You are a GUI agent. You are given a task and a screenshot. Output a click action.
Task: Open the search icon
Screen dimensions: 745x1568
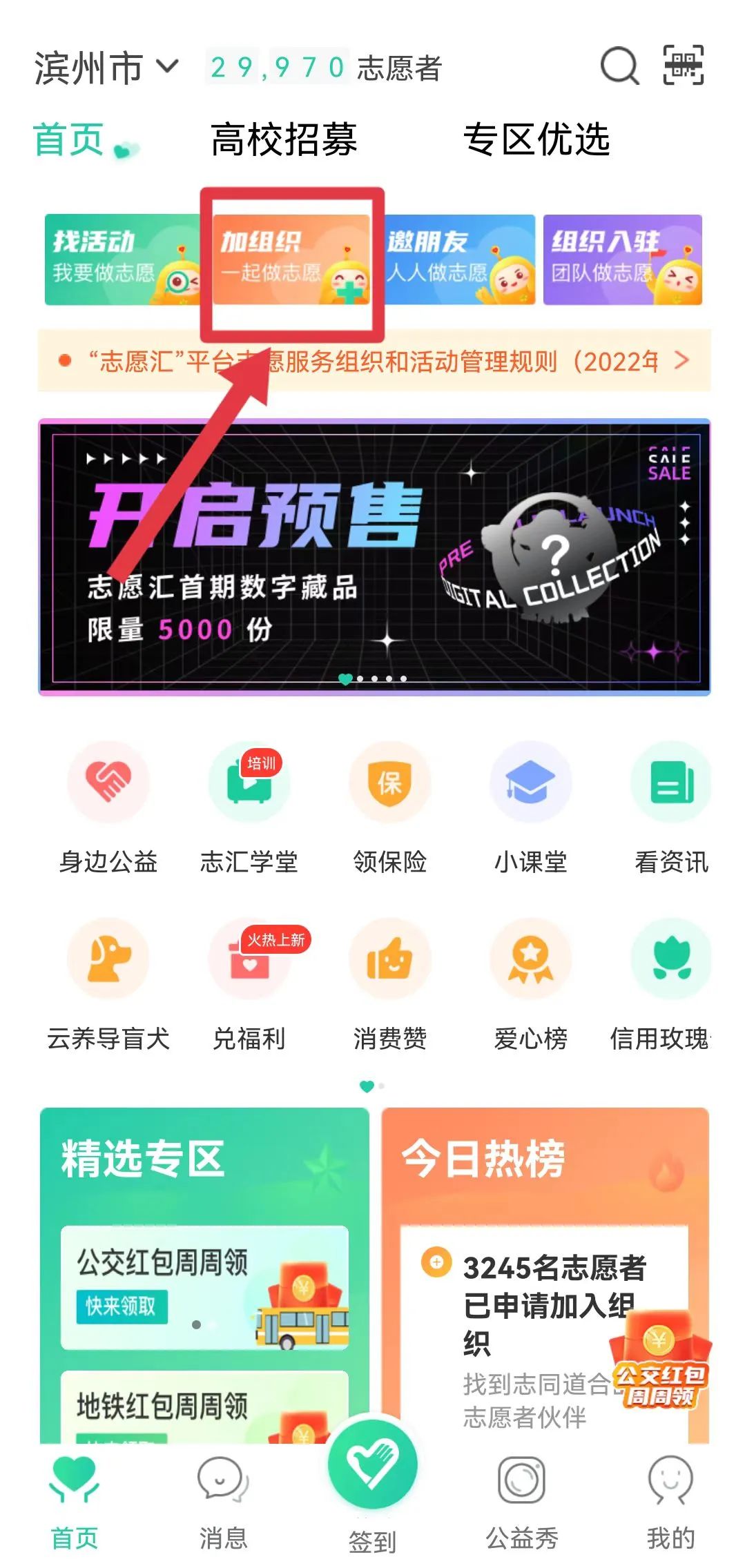click(x=619, y=66)
